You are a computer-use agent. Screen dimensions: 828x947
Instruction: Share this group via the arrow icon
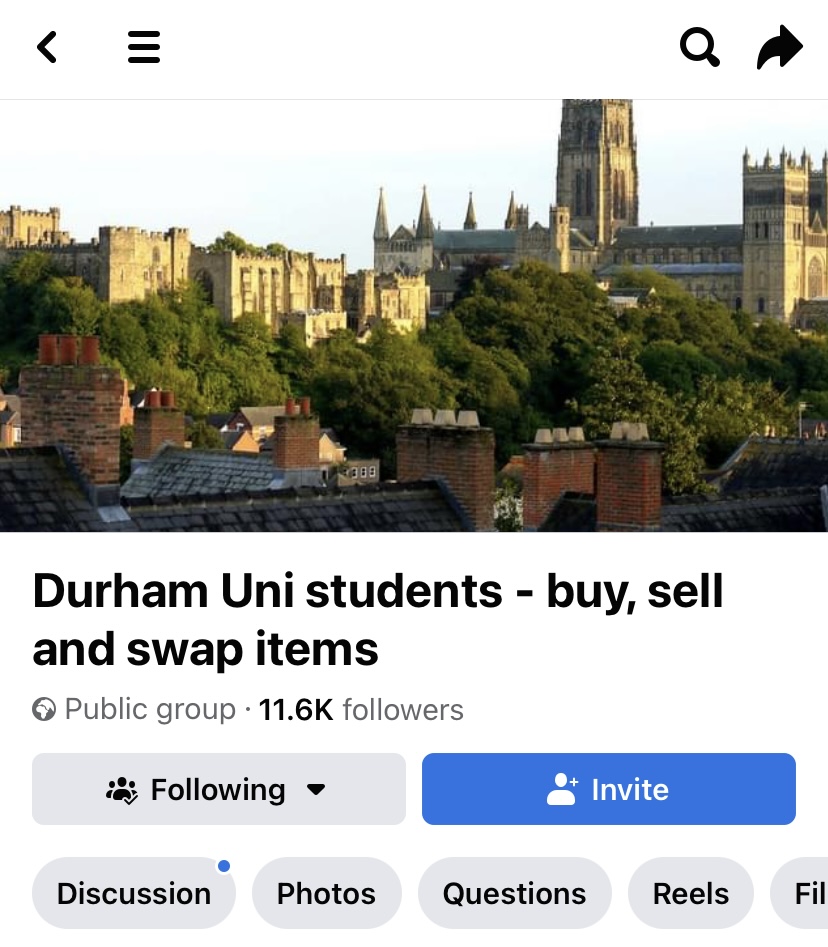point(780,47)
